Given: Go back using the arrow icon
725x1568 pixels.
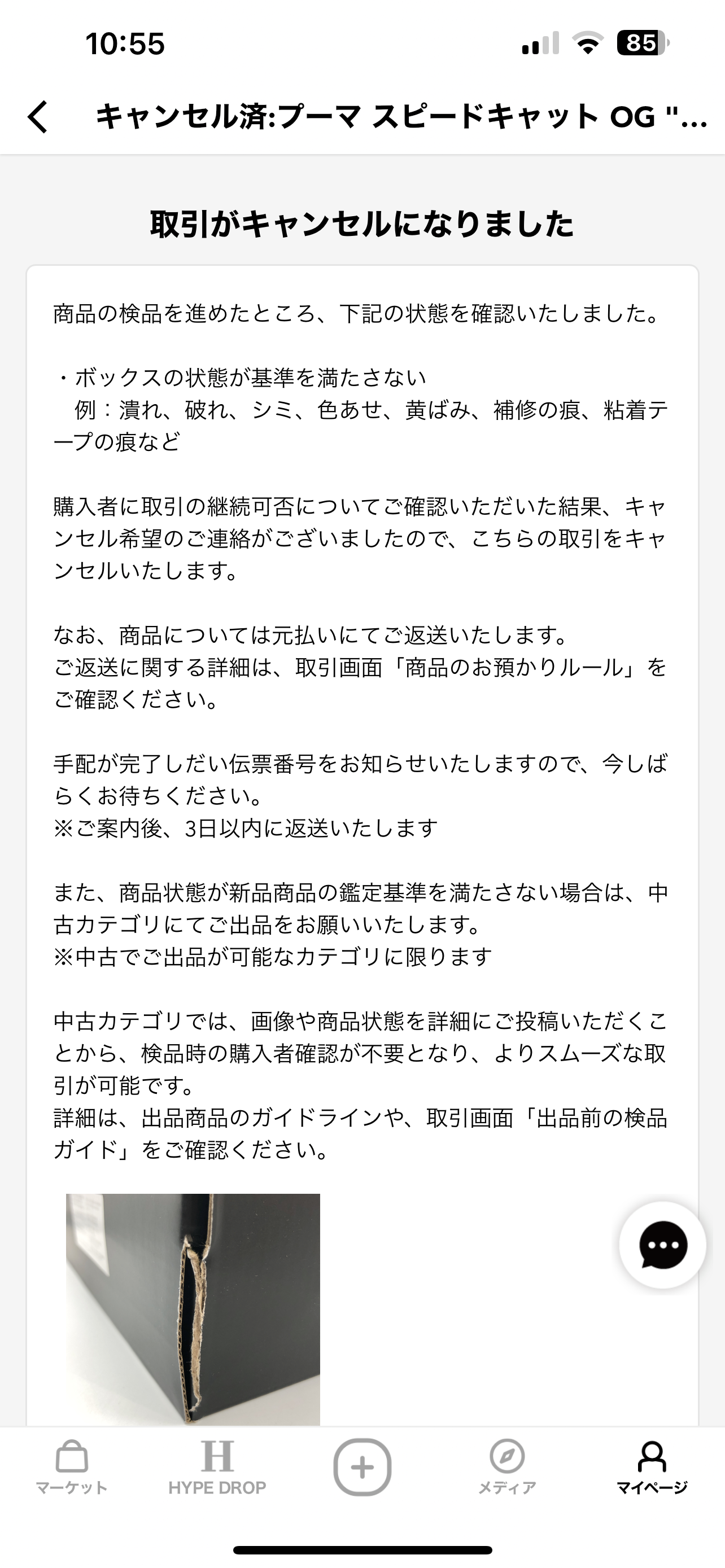Looking at the screenshot, I should pyautogui.click(x=38, y=116).
